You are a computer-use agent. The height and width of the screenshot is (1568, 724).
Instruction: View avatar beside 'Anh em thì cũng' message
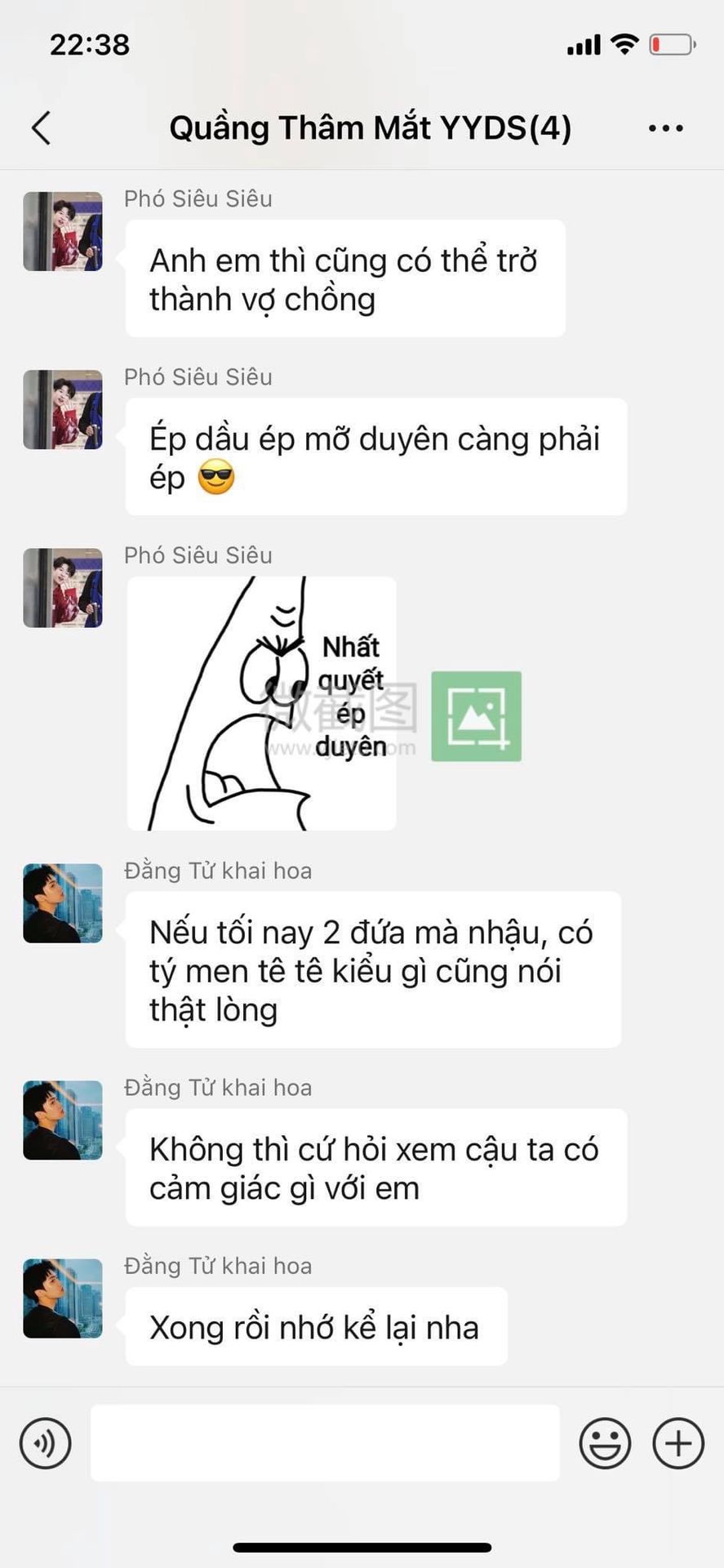(63, 231)
